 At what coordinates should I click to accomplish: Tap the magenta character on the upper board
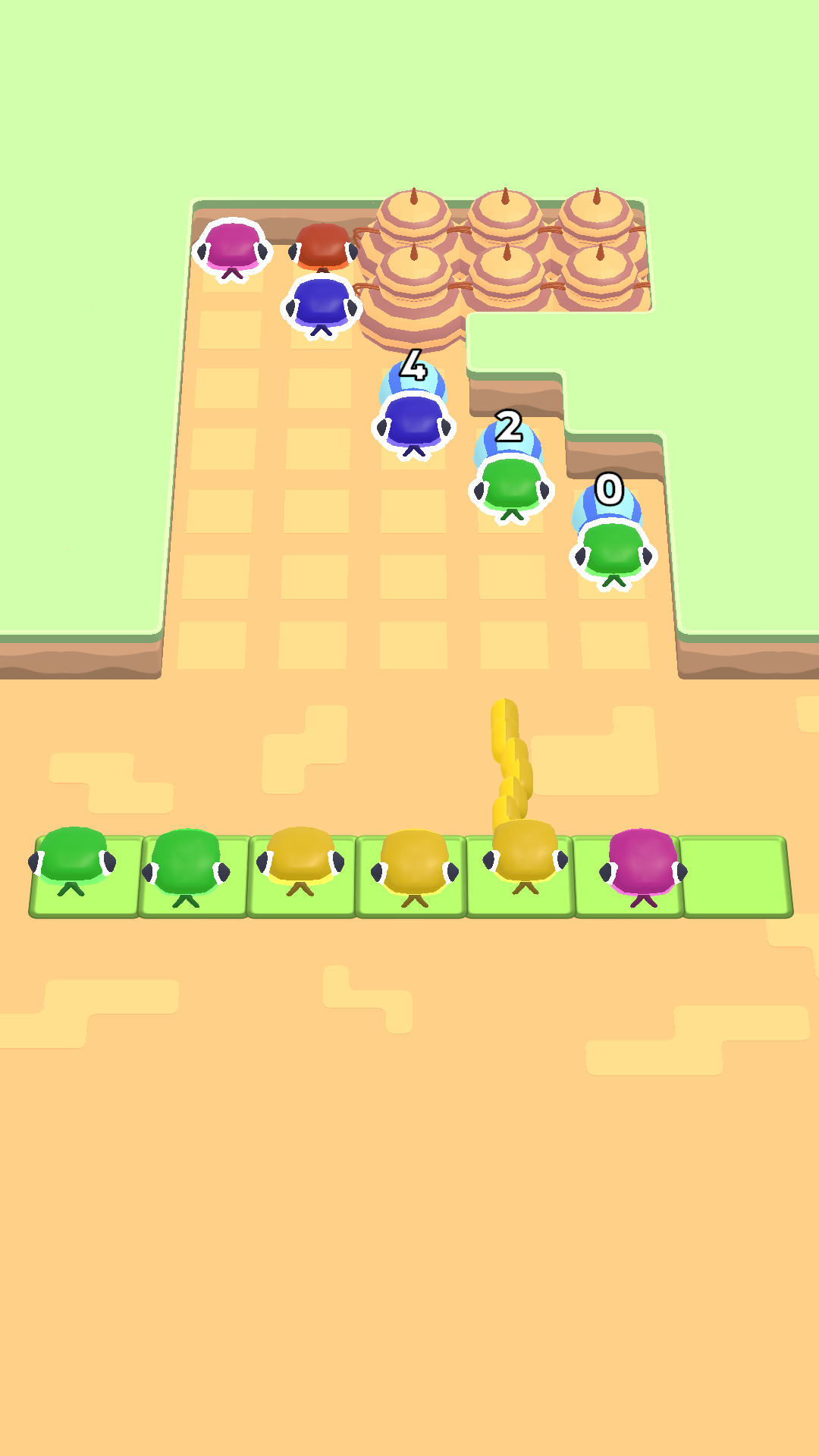[x=232, y=246]
